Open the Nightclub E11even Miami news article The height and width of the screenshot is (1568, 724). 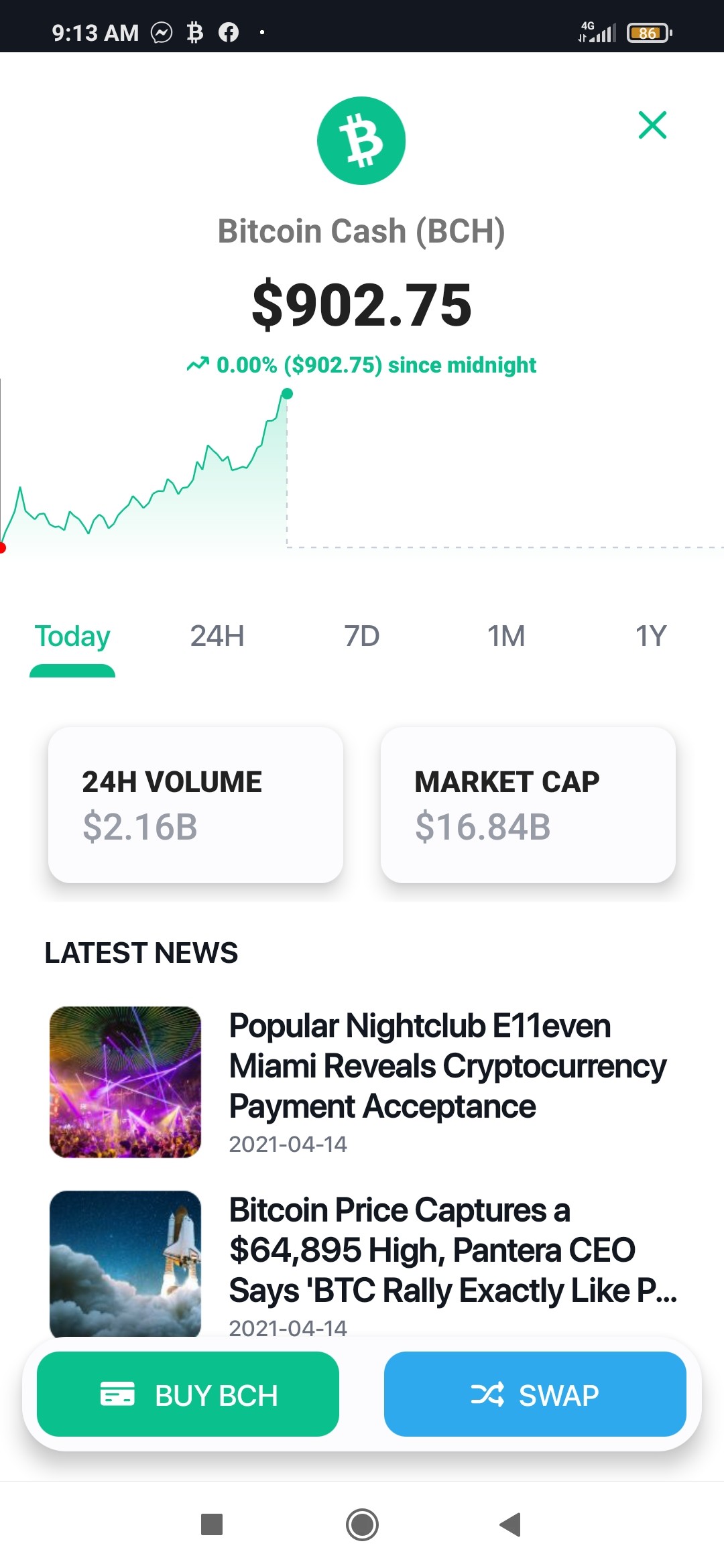pyautogui.click(x=362, y=1082)
